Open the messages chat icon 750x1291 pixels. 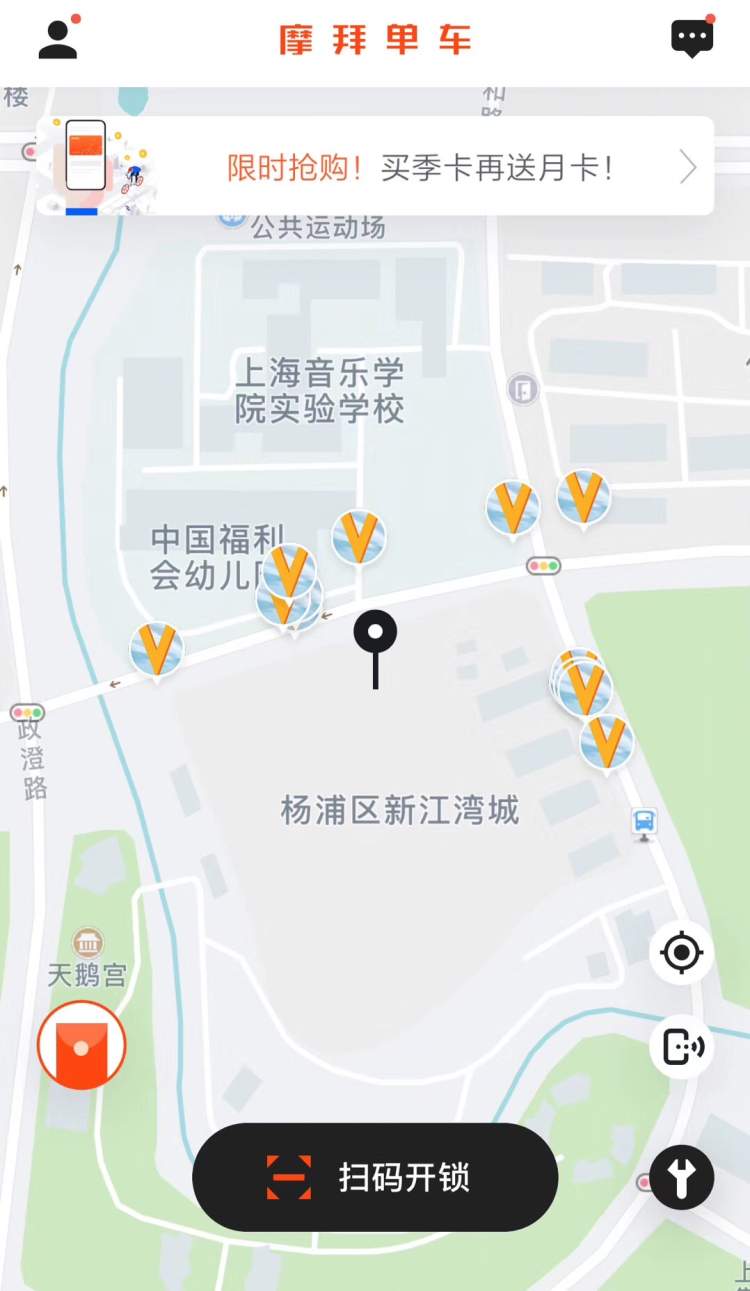(x=692, y=38)
